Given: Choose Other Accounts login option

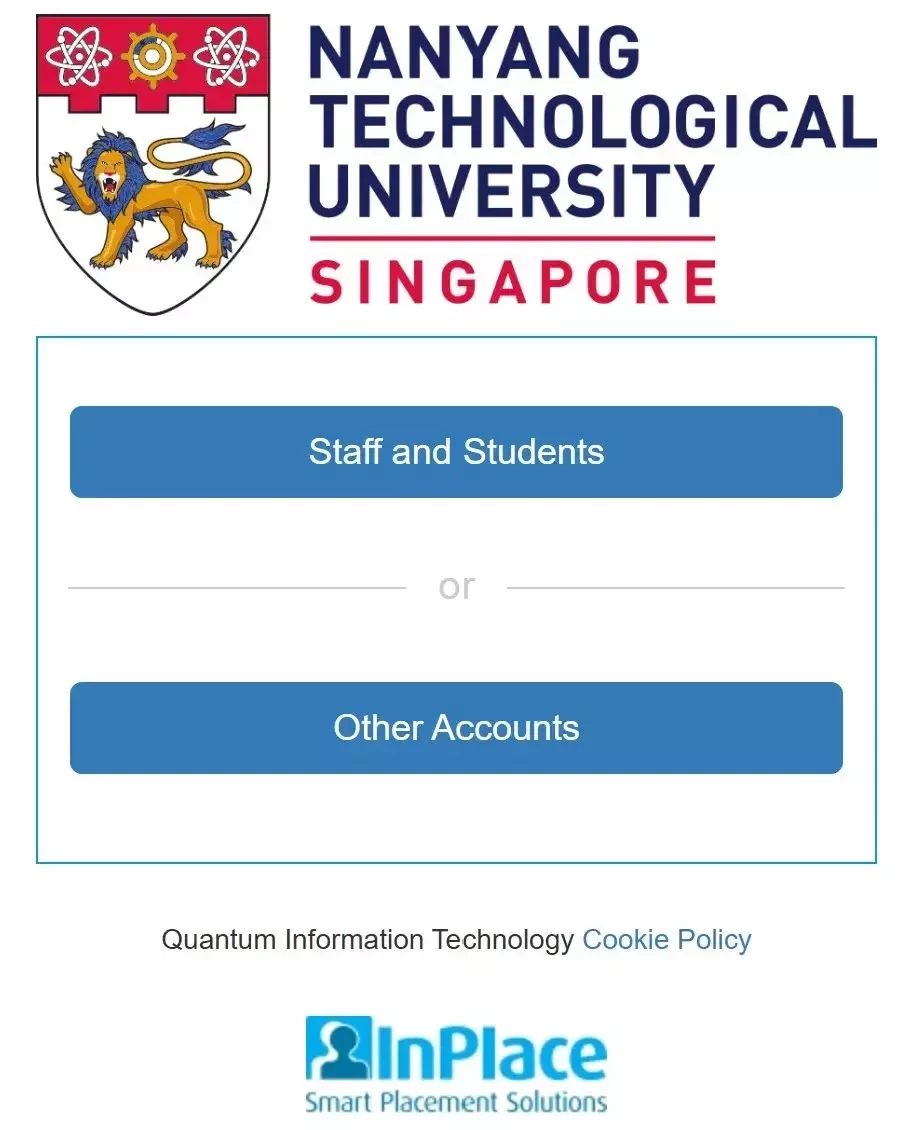Looking at the screenshot, I should [x=456, y=728].
